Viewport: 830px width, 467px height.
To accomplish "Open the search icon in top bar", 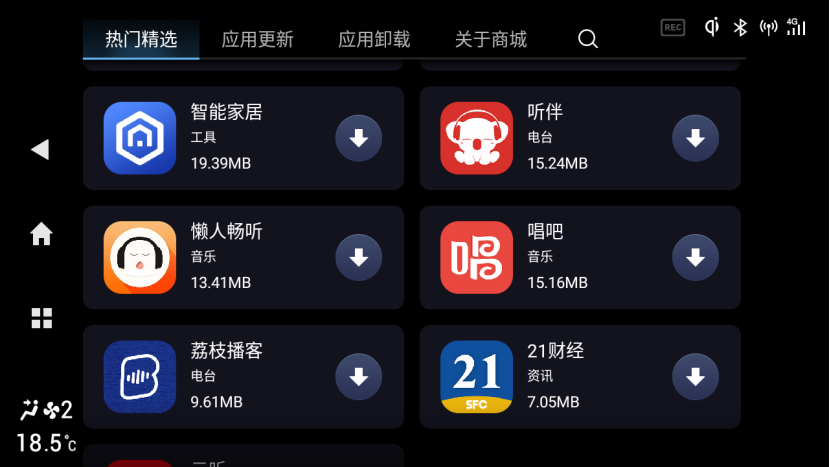I will coord(588,39).
